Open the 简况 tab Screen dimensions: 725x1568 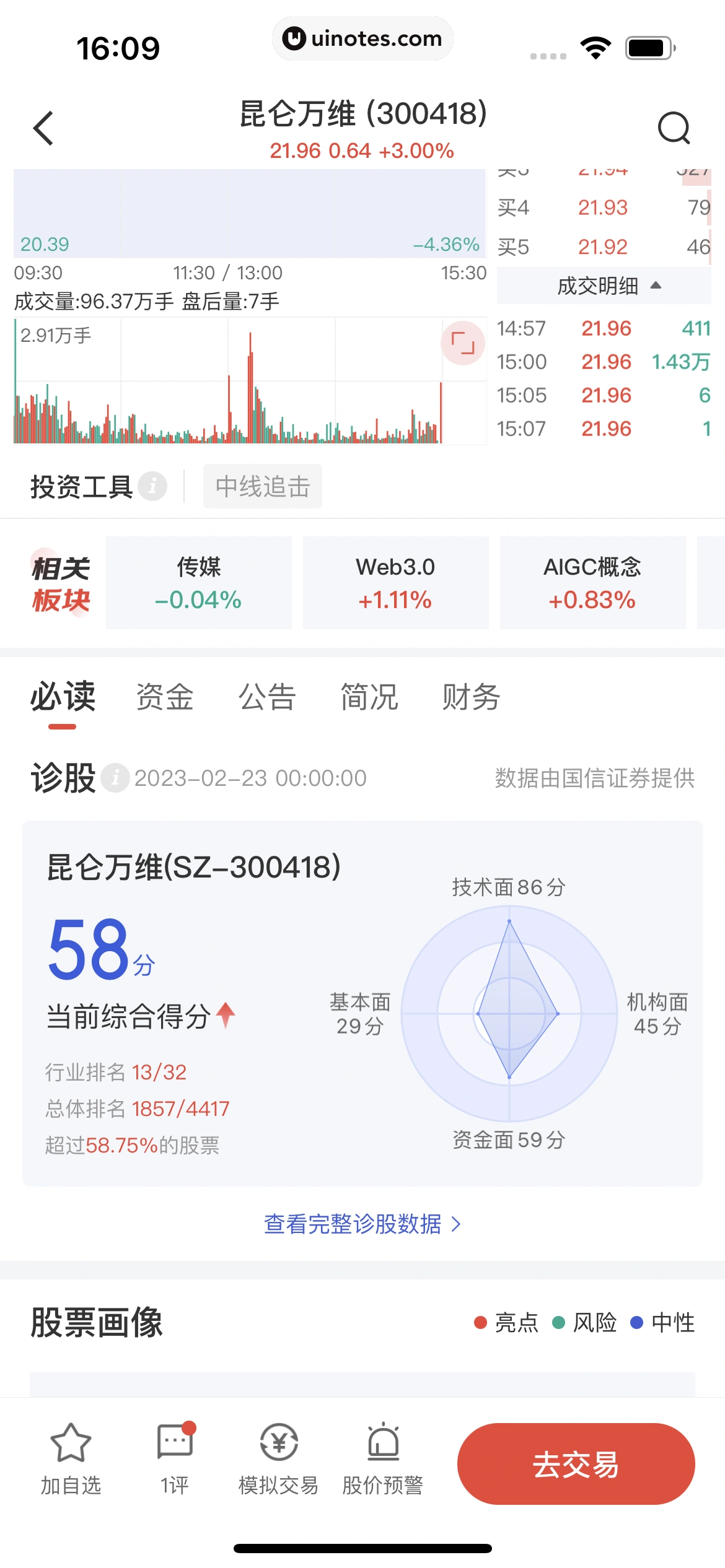(x=369, y=697)
